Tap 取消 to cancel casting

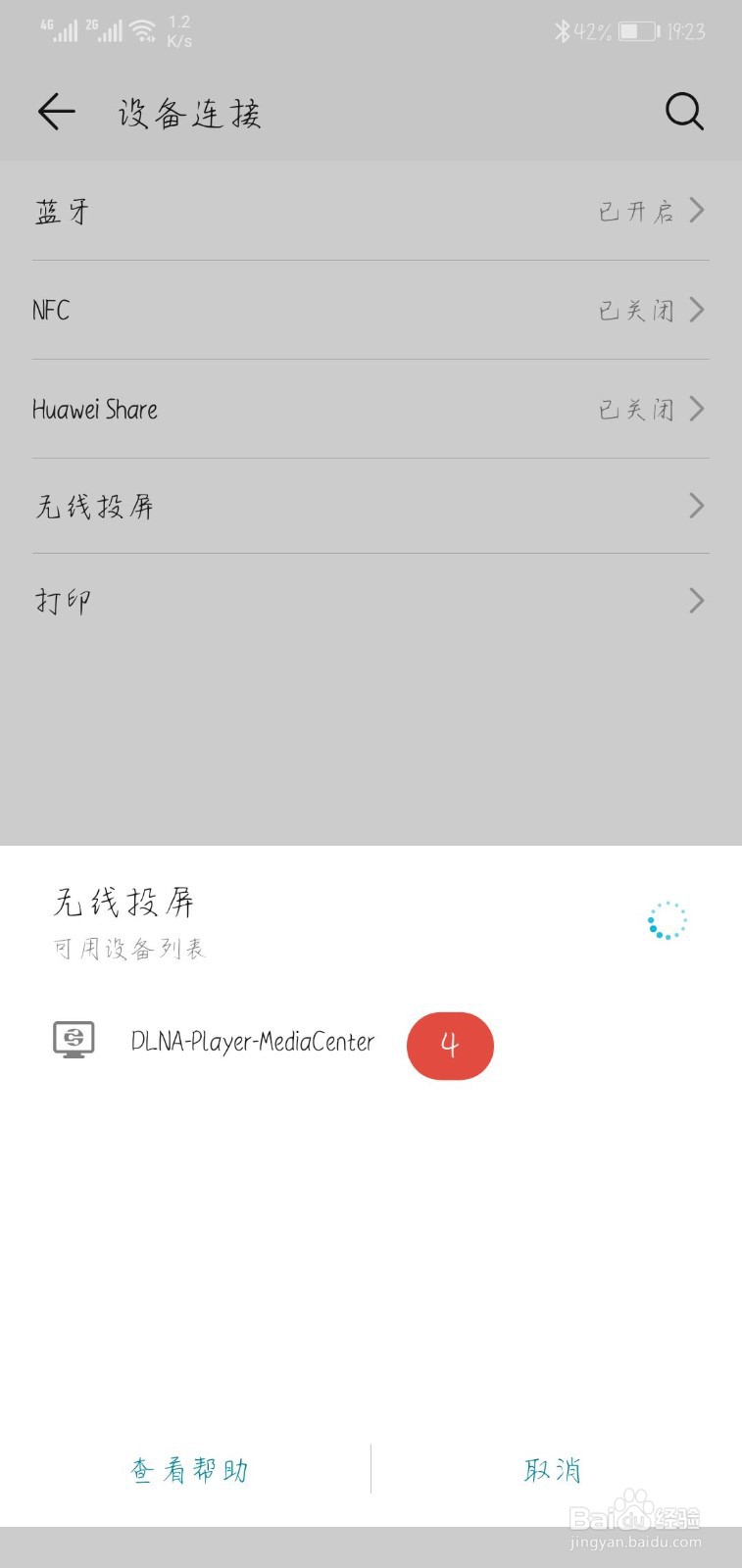point(551,1469)
